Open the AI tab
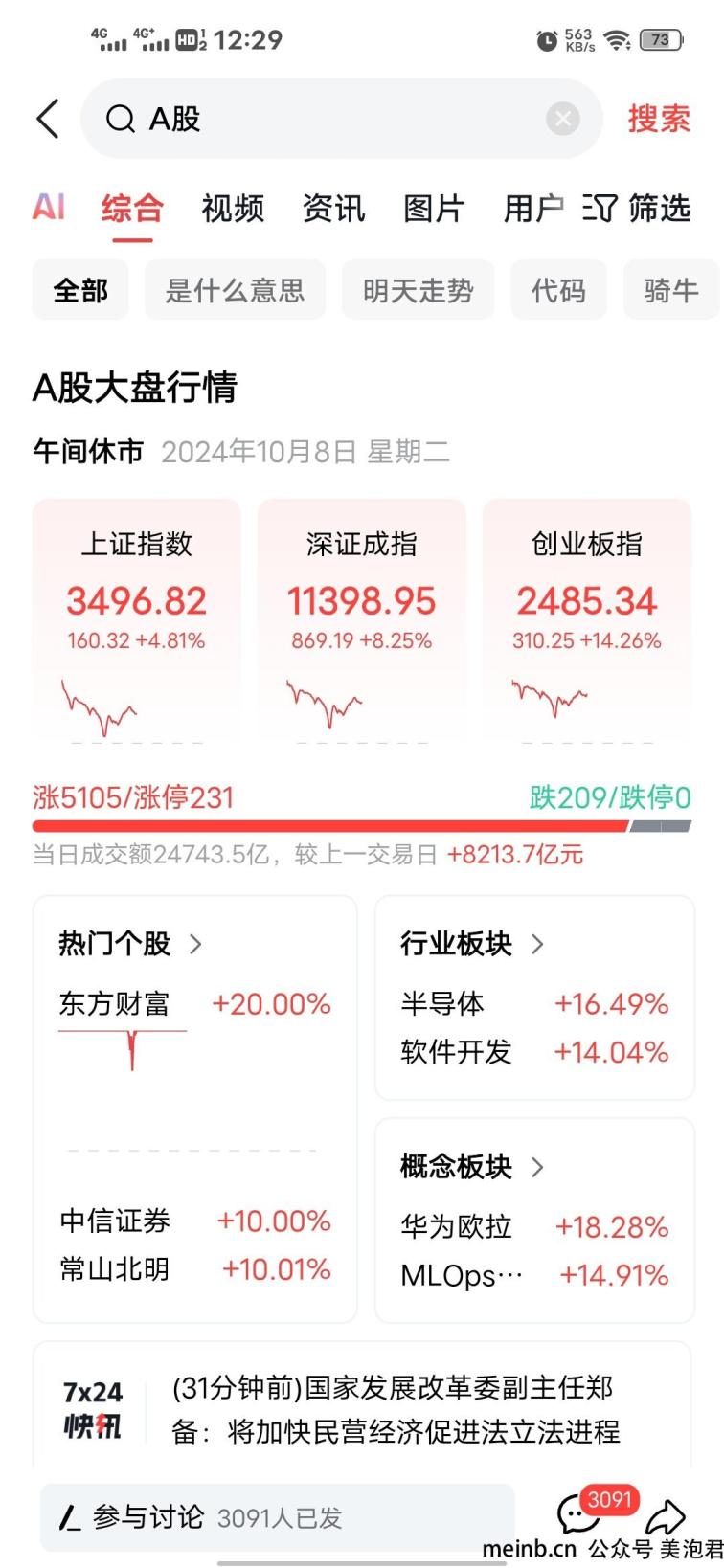The width and height of the screenshot is (724, 1568). click(x=49, y=207)
